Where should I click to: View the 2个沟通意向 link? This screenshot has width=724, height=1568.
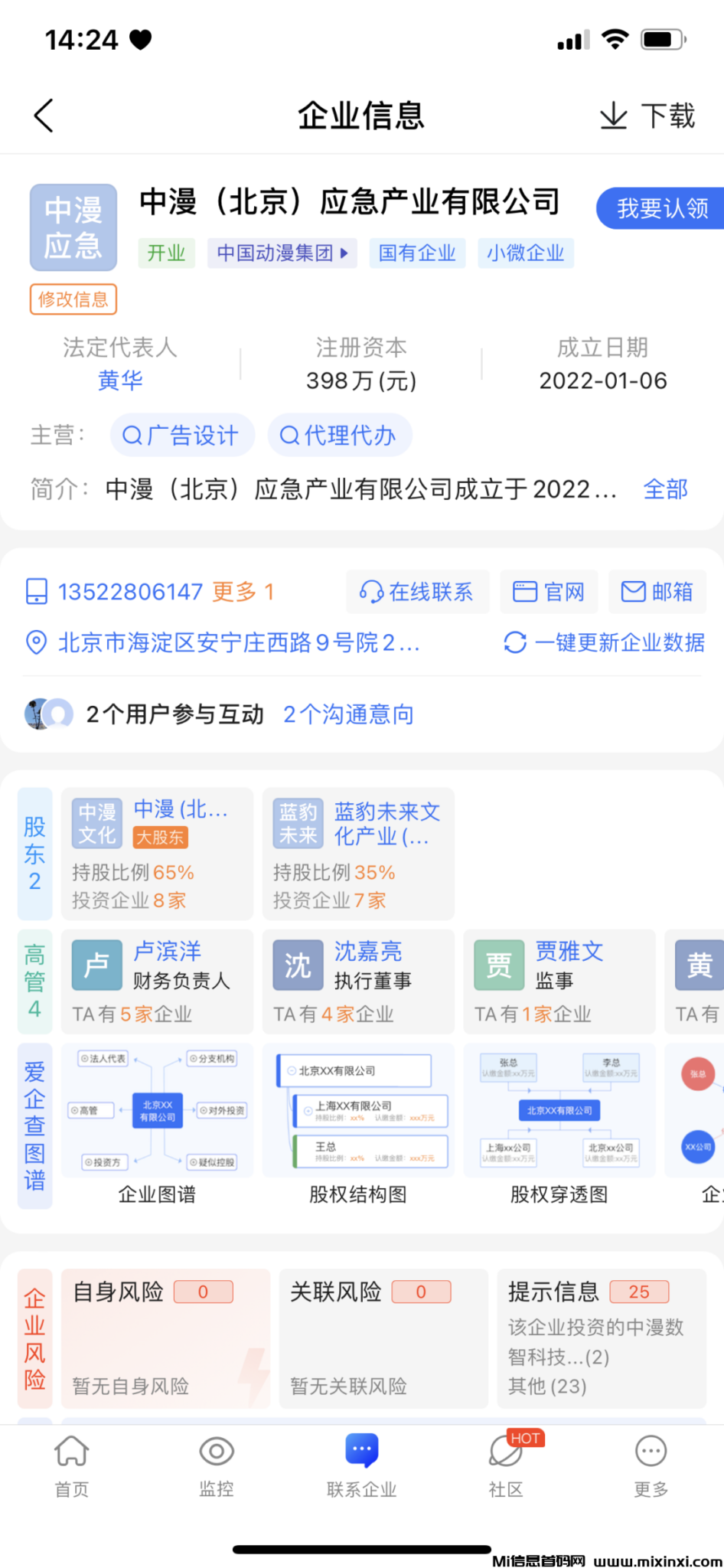pos(348,714)
